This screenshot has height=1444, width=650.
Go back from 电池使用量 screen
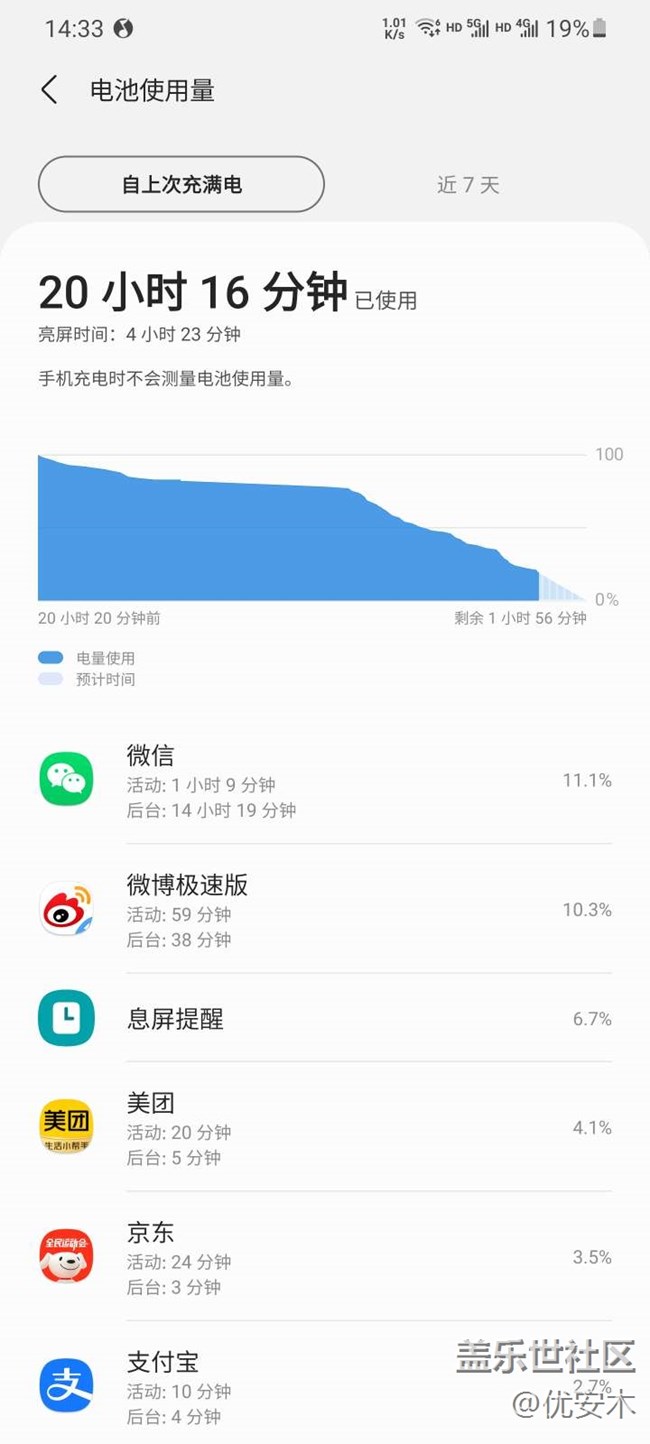[49, 90]
